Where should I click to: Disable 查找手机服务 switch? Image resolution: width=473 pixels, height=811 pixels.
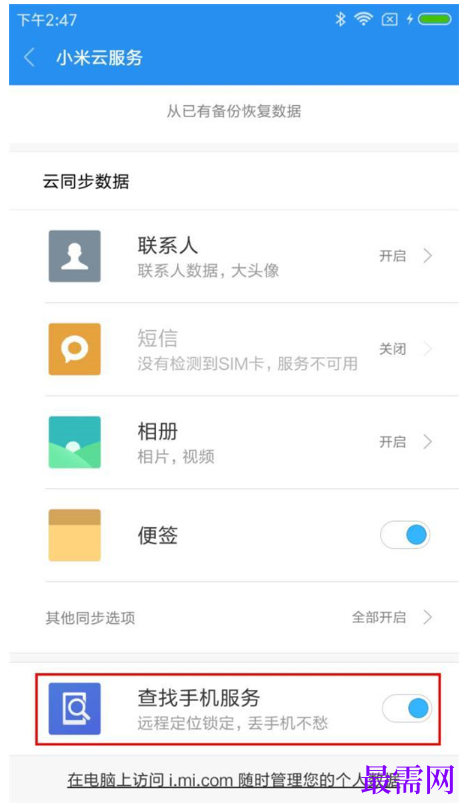407,709
